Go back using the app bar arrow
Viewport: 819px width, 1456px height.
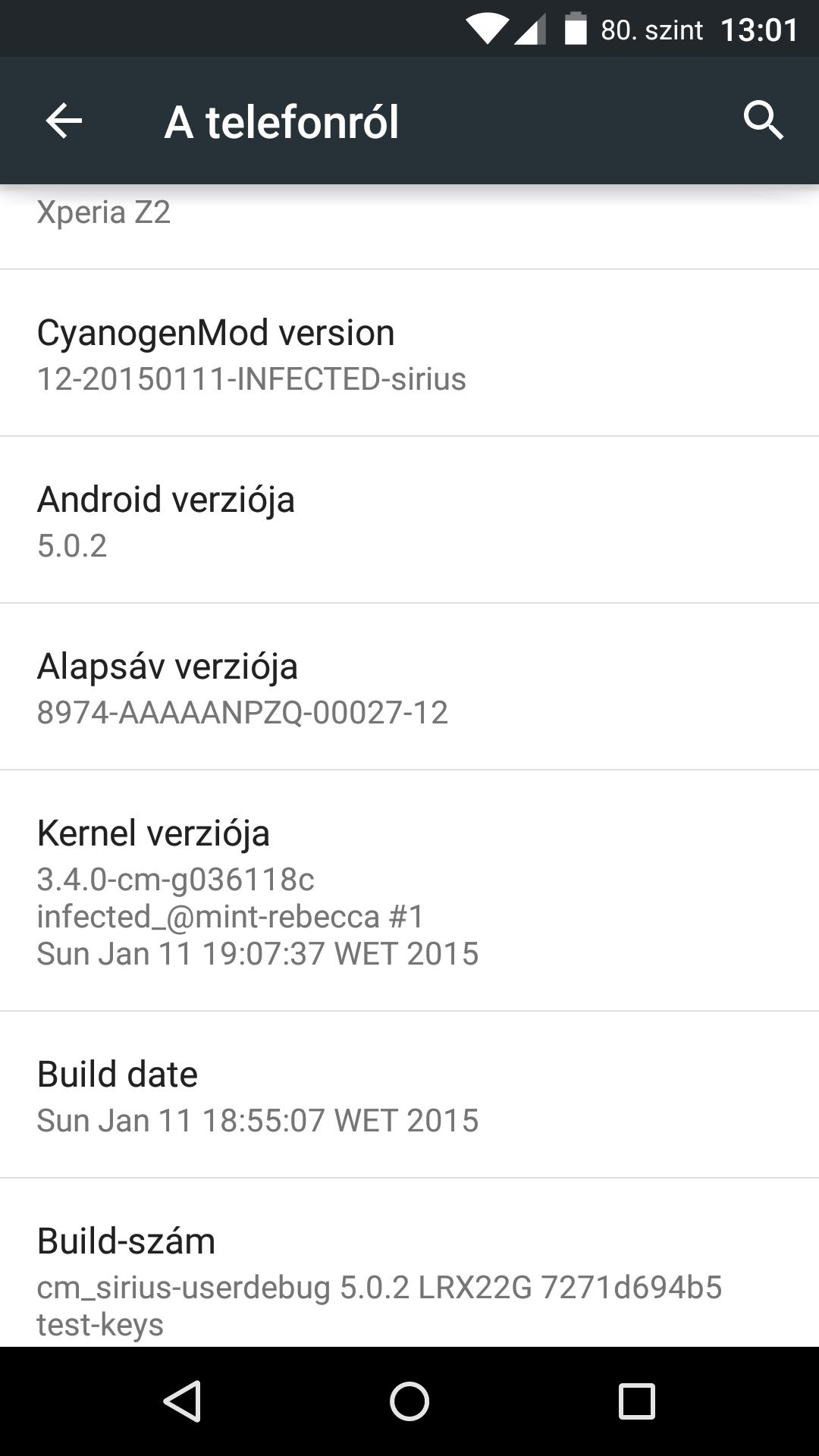[x=64, y=121]
